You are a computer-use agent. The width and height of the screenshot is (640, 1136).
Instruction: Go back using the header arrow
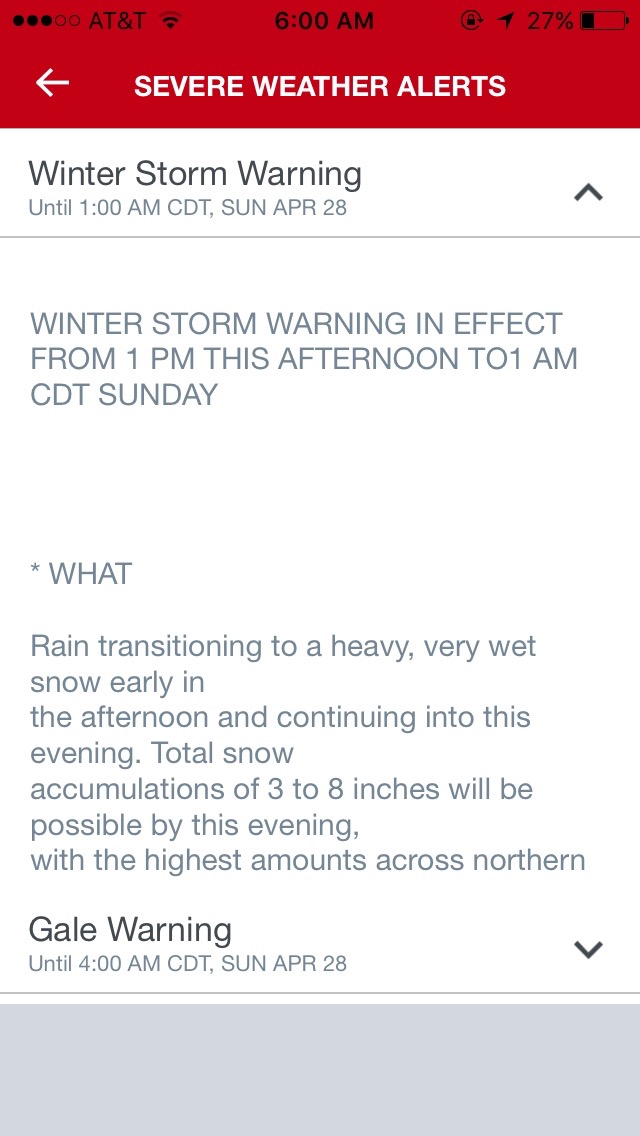point(52,84)
